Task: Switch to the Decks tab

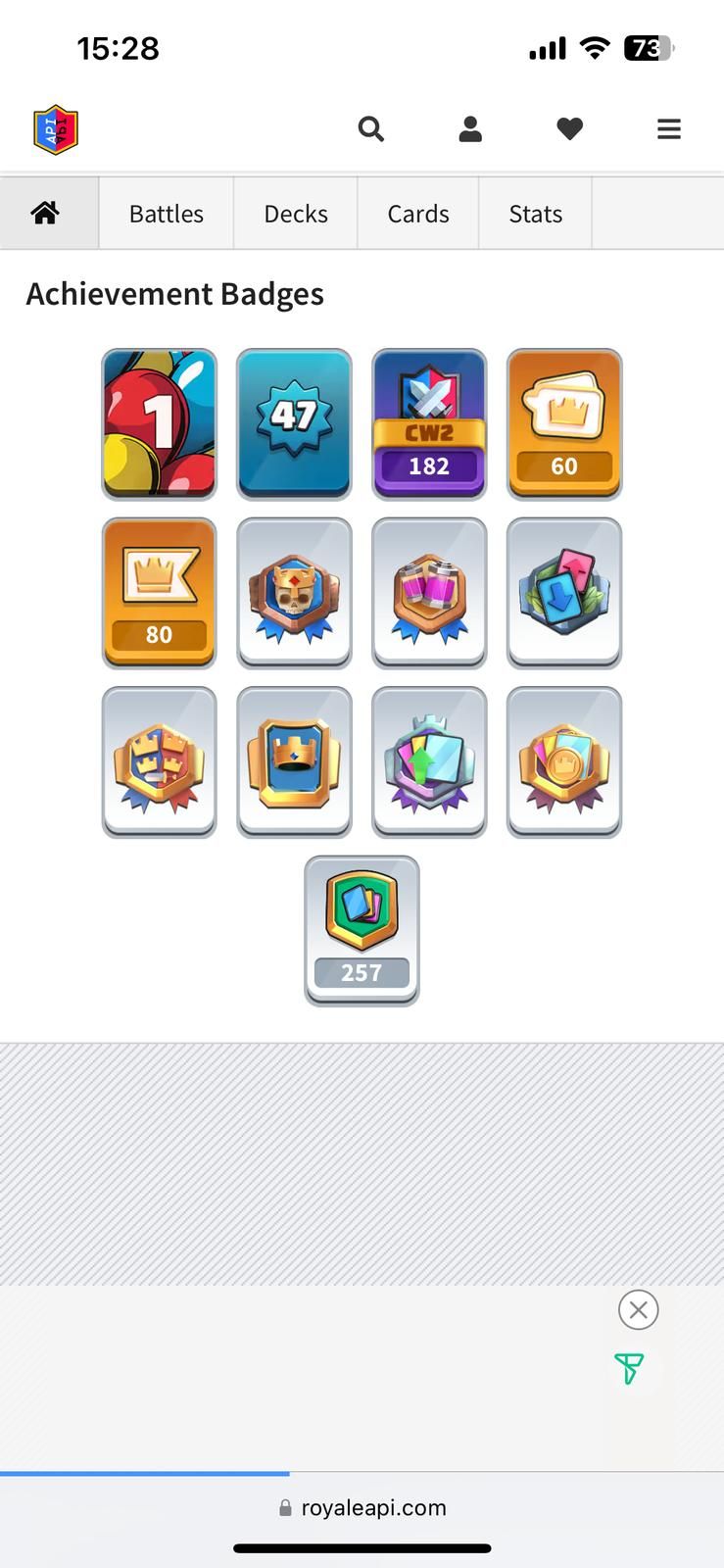Action: (296, 214)
